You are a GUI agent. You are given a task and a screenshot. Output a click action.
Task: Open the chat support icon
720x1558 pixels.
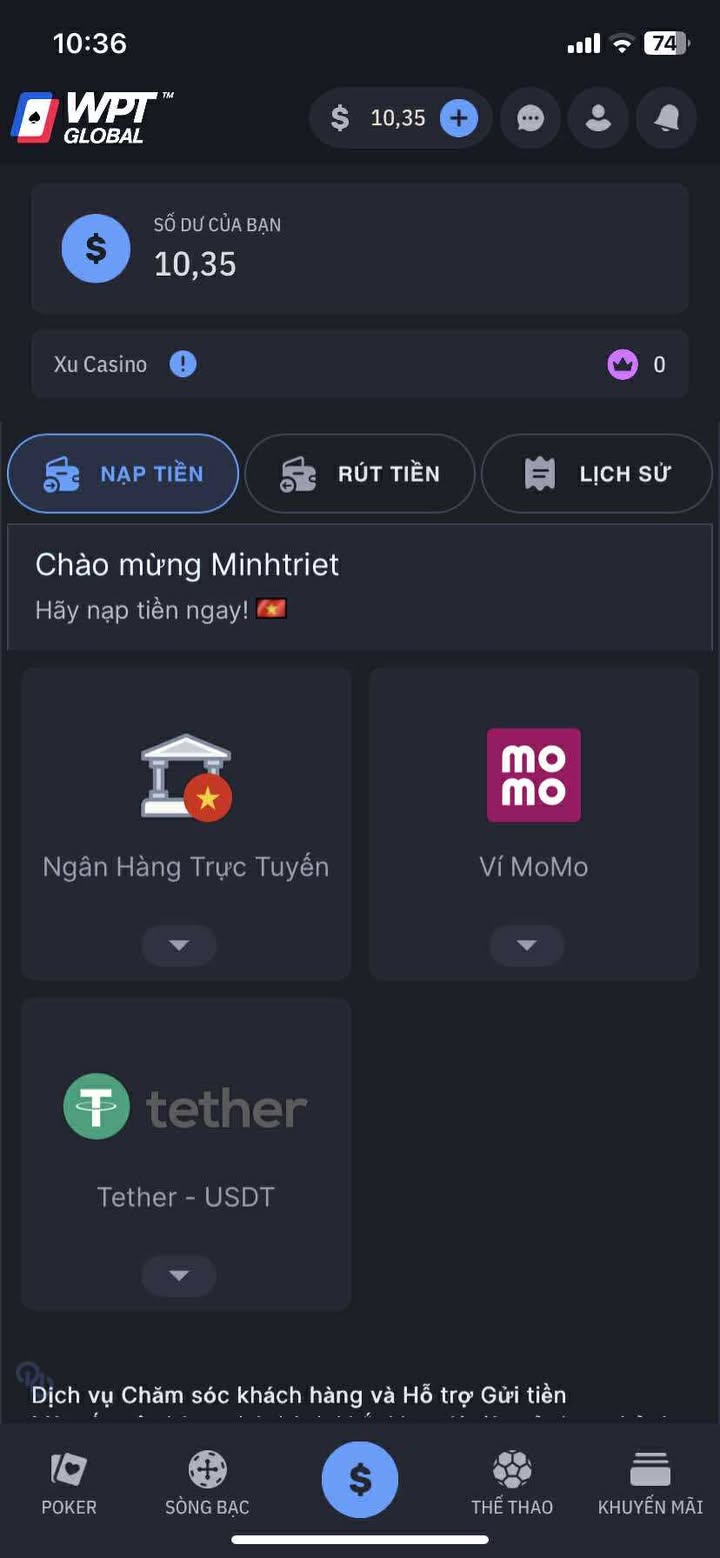[530, 118]
